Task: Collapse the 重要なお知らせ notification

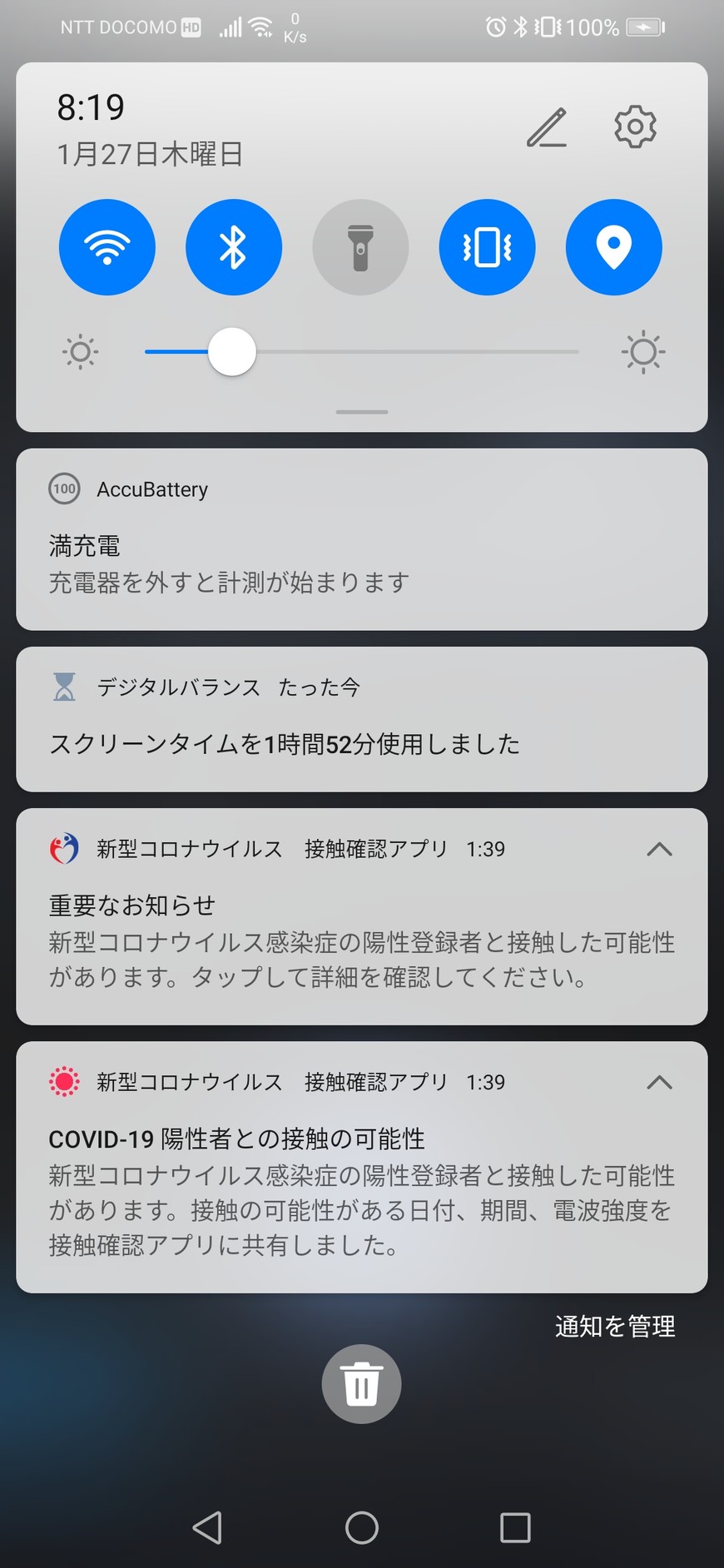Action: tap(659, 849)
